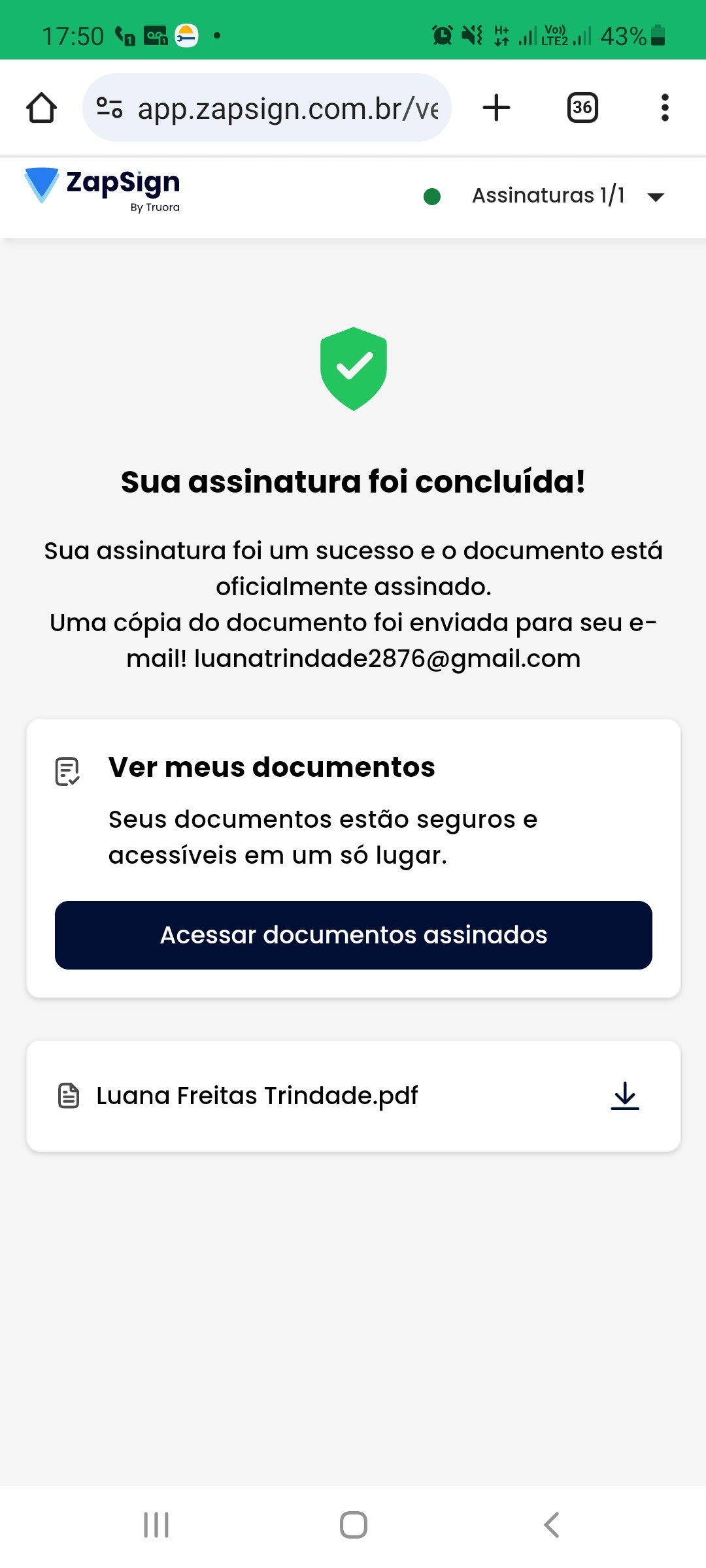Open a new browser tab

[x=496, y=108]
